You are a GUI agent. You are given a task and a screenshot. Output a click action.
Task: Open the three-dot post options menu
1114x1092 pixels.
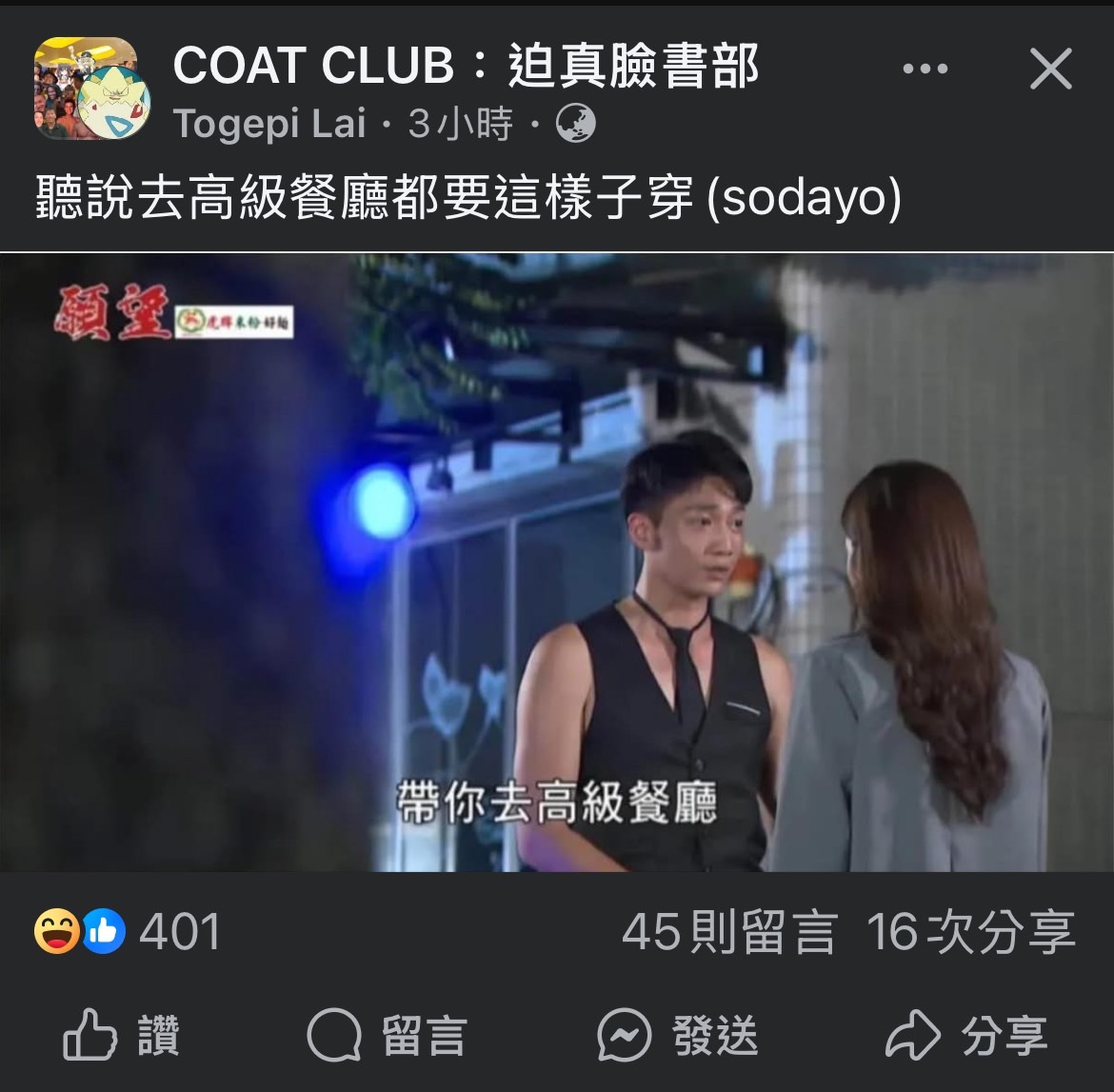[x=925, y=69]
